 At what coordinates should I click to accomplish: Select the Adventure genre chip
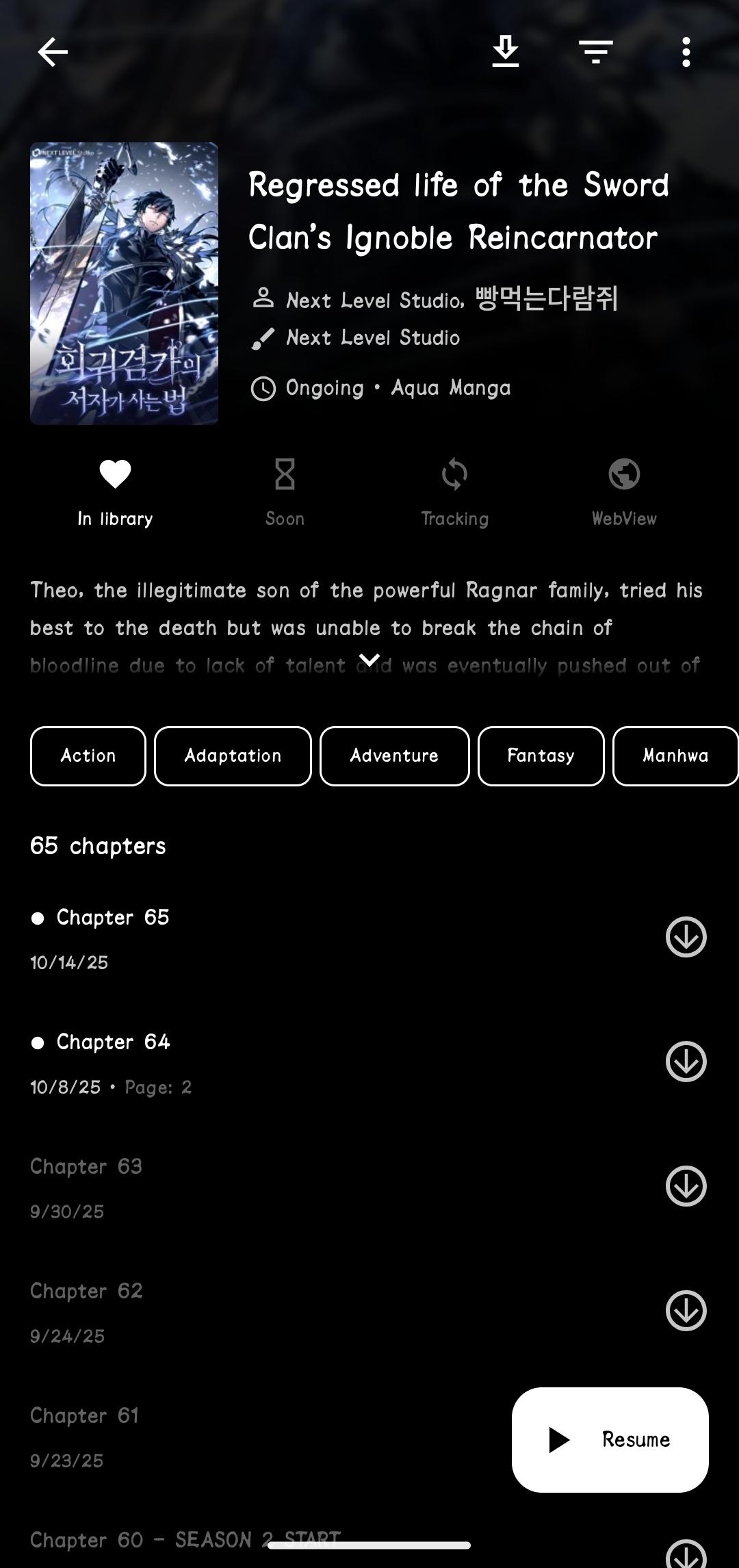[394, 756]
